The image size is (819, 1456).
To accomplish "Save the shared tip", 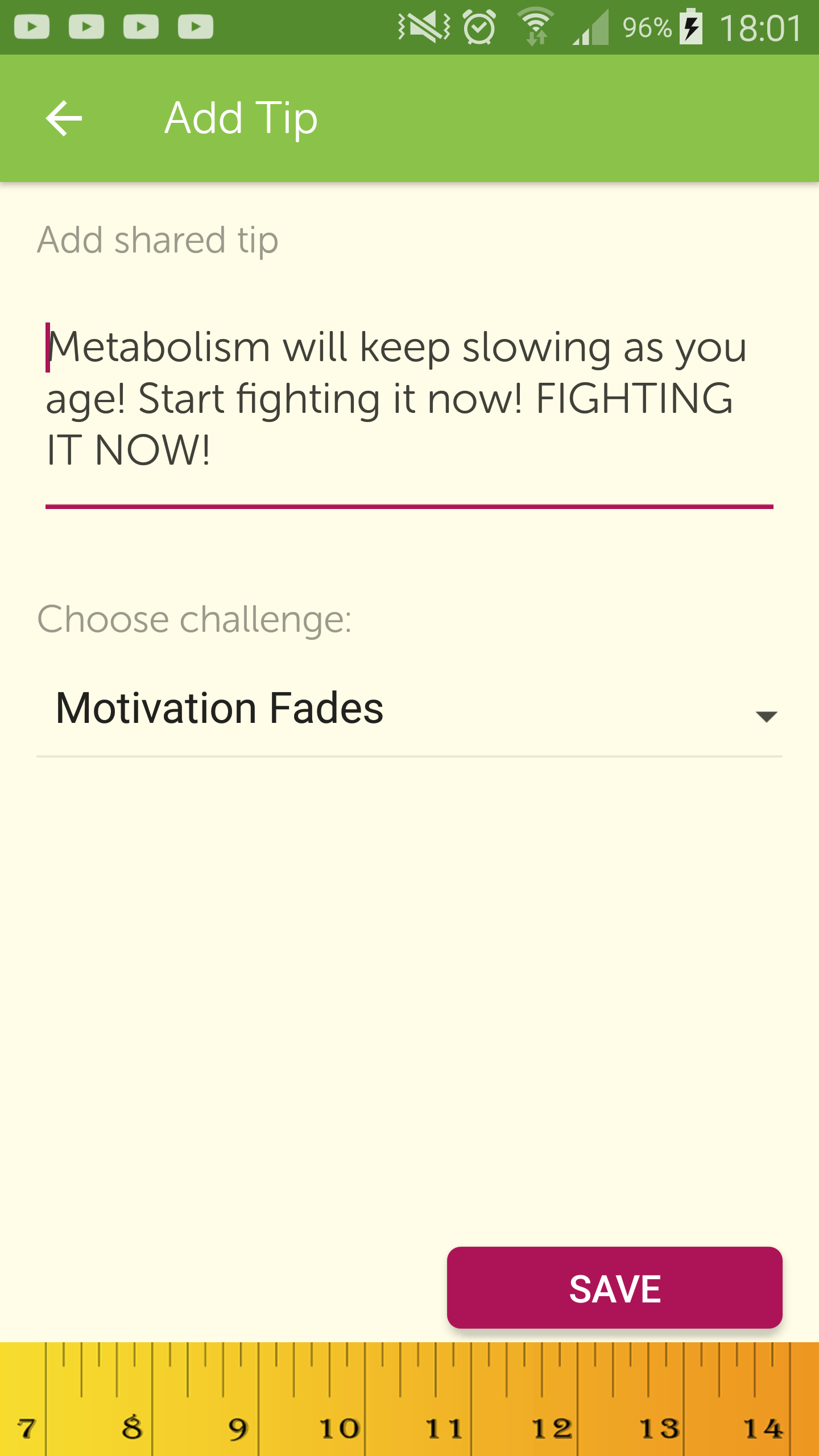I will (x=614, y=1288).
